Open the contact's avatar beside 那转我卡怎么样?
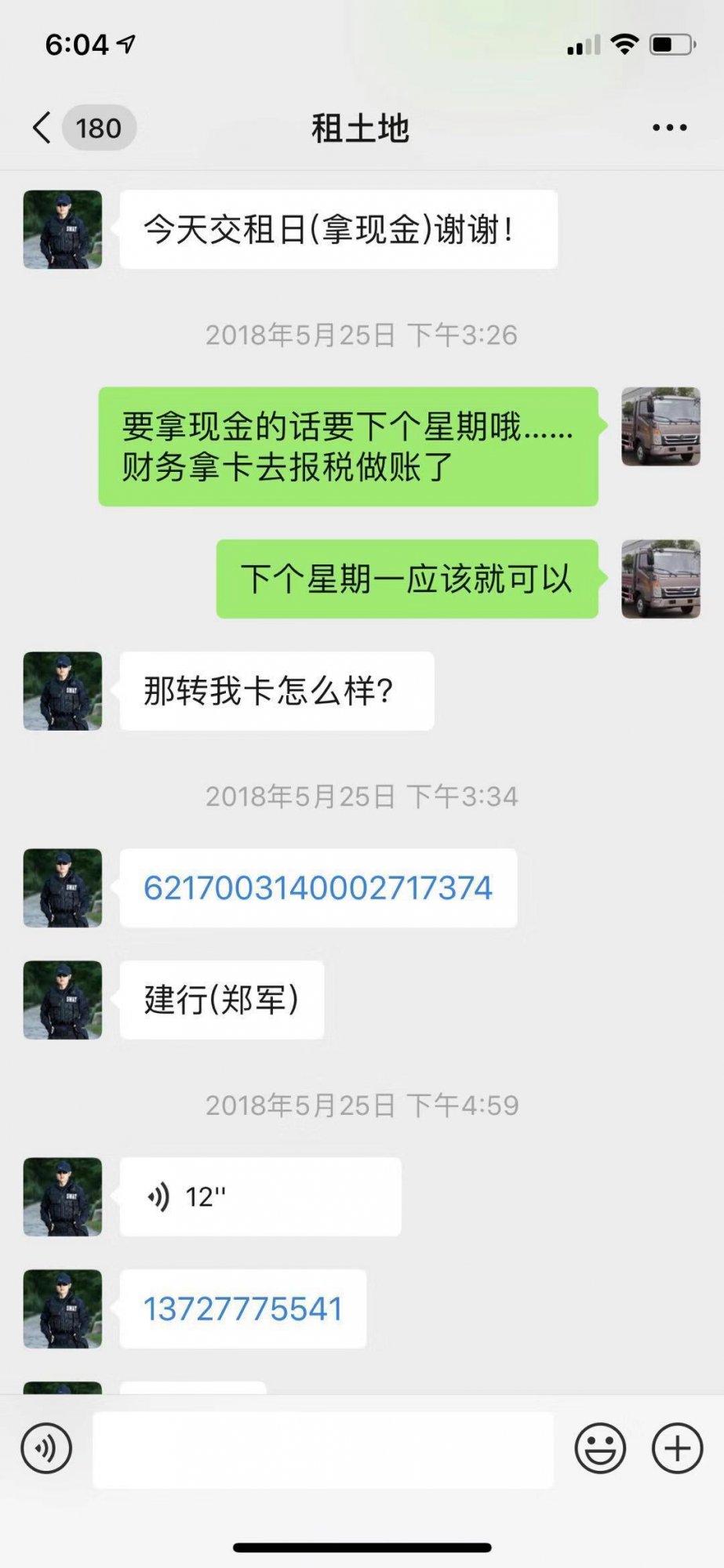The height and width of the screenshot is (1568, 724). tap(63, 691)
